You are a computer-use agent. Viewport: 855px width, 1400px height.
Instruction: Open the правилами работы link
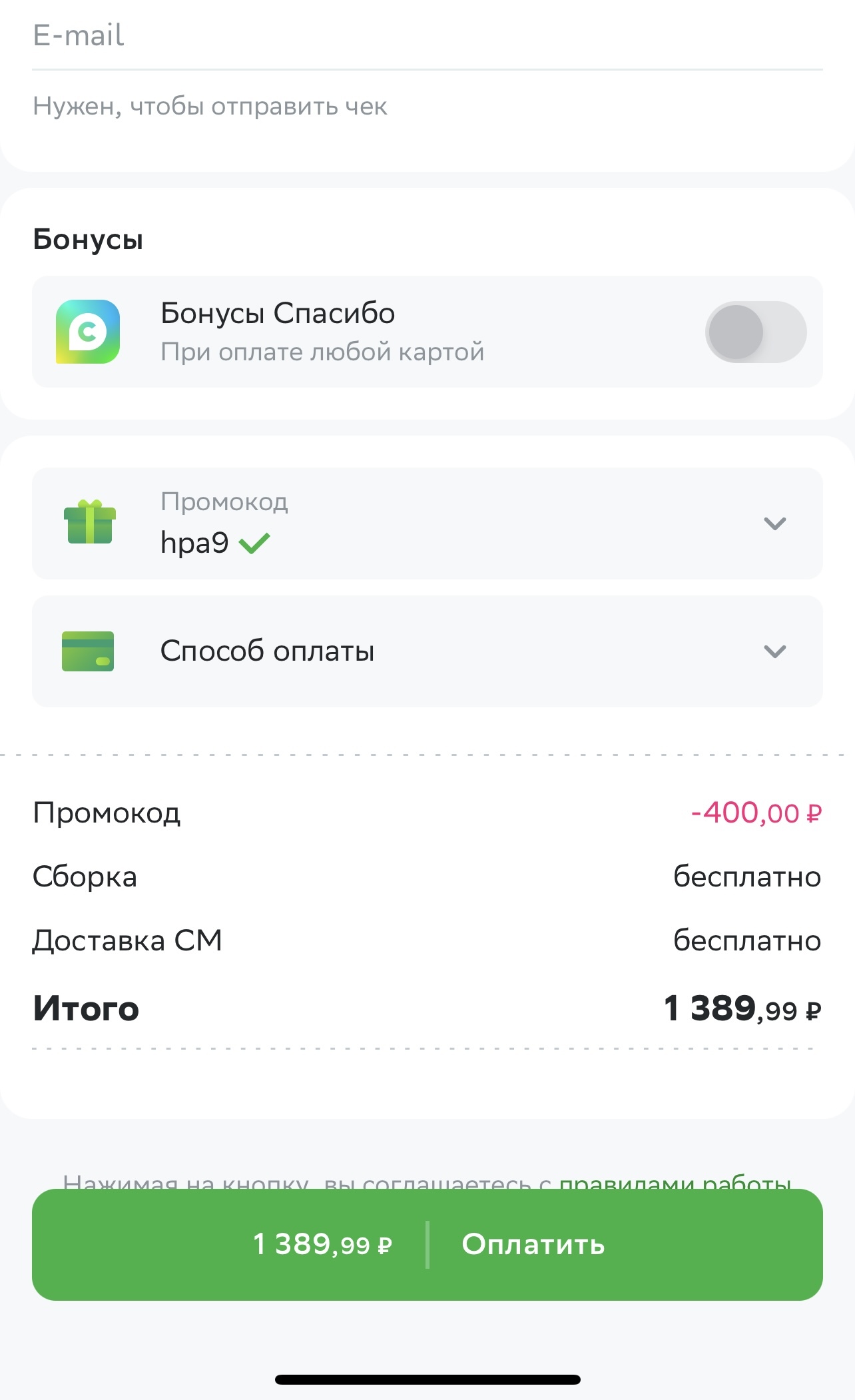pyautogui.click(x=674, y=1182)
